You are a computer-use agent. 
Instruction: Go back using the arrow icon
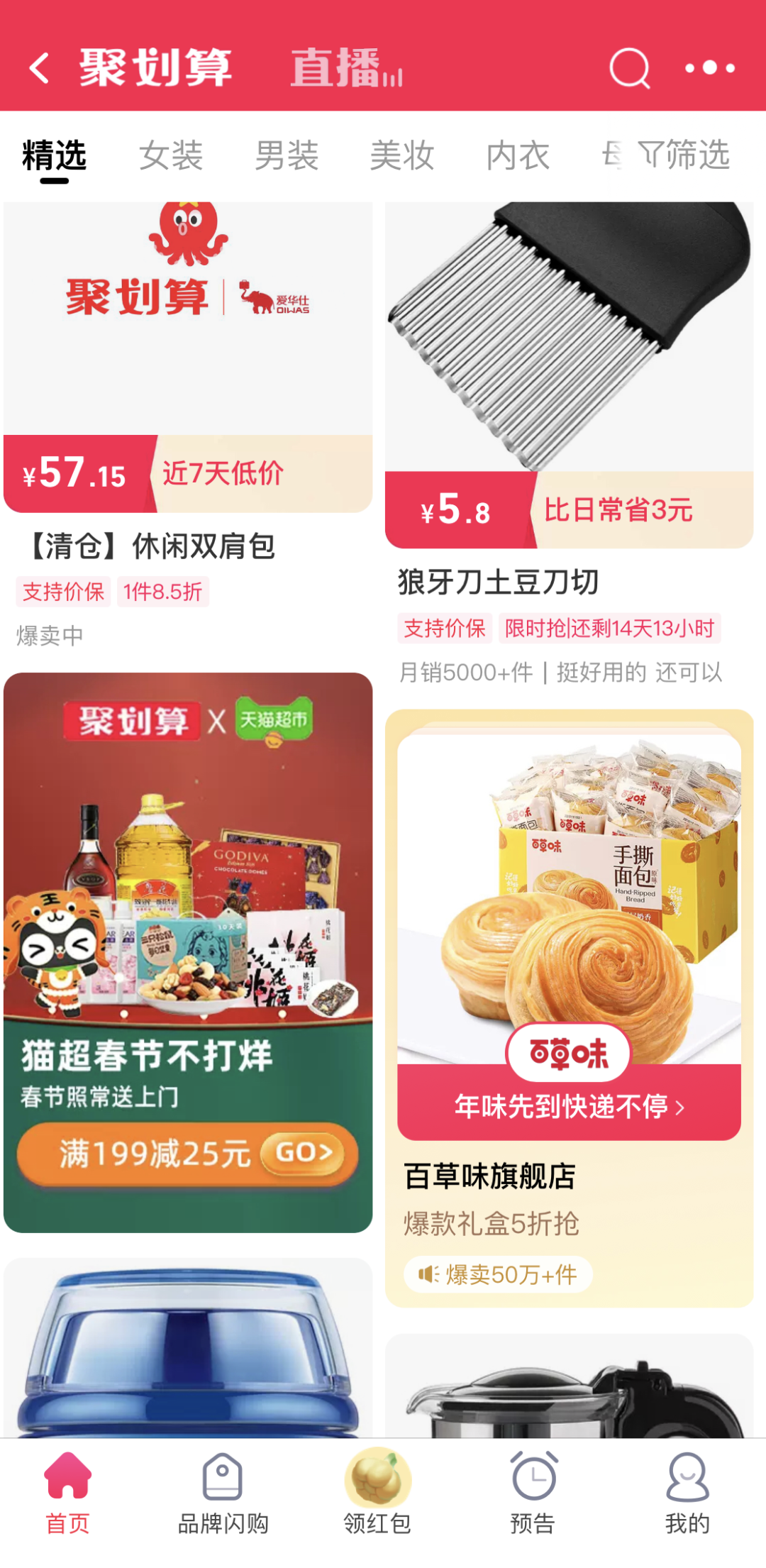pyautogui.click(x=40, y=68)
